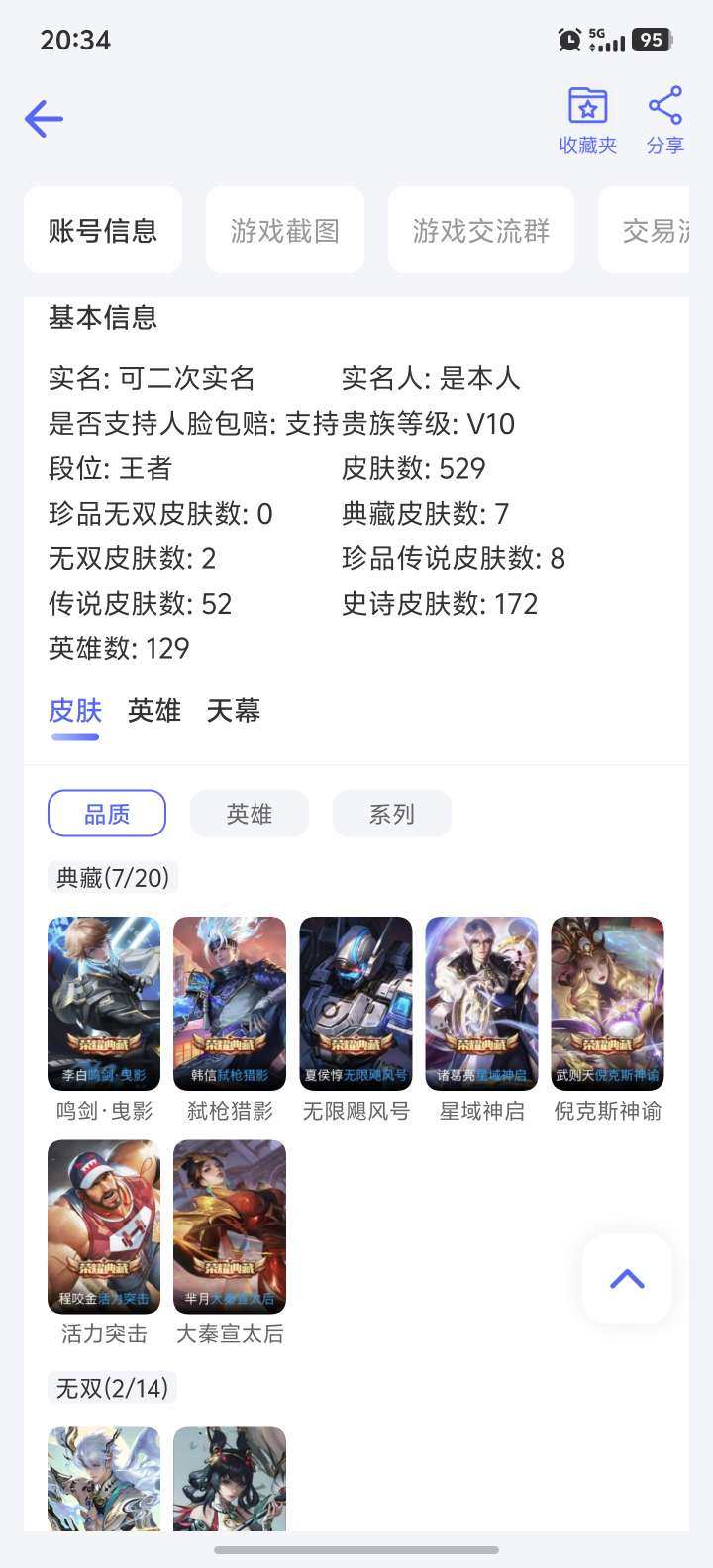Select the 系列 filter toggle

point(391,813)
